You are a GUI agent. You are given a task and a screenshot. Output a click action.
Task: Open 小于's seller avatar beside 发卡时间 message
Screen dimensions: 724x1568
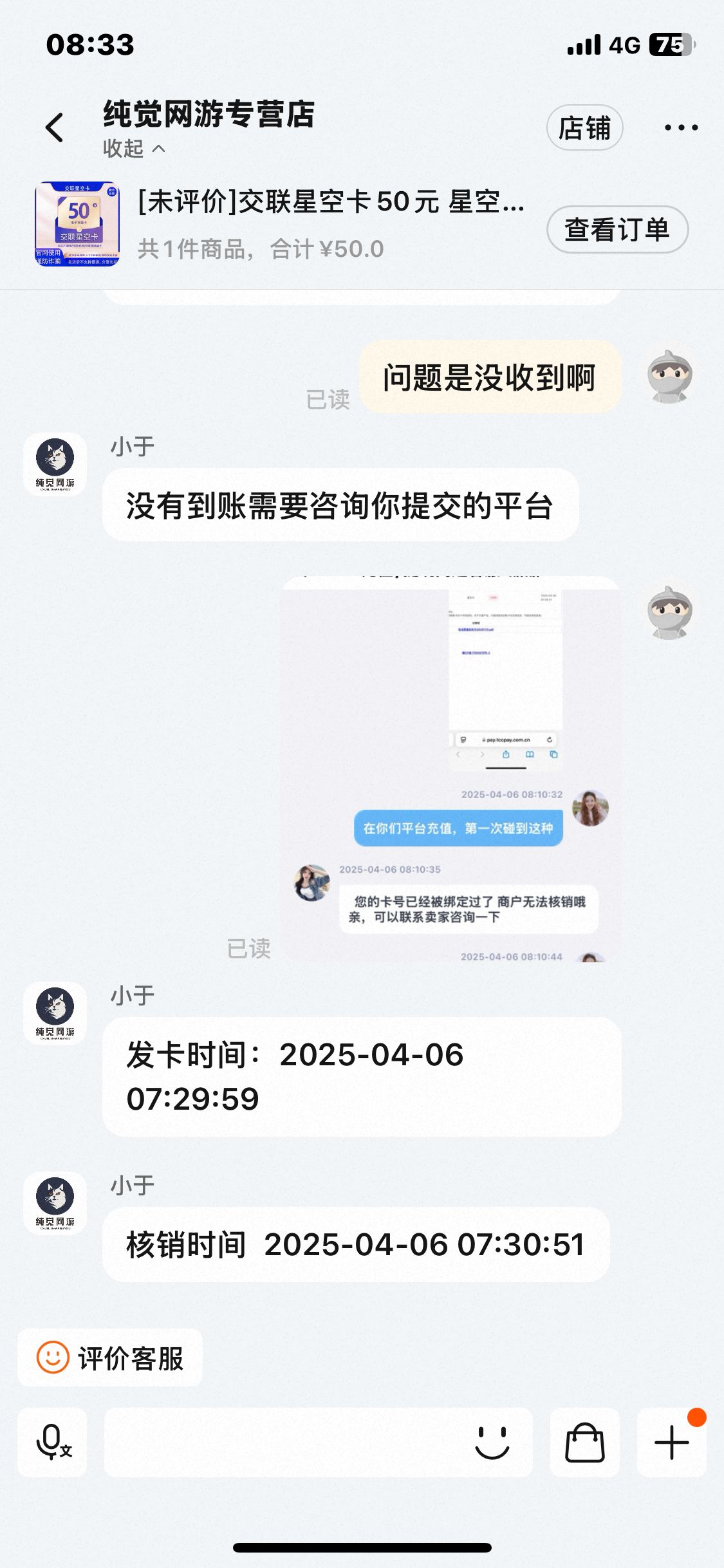(x=55, y=1013)
